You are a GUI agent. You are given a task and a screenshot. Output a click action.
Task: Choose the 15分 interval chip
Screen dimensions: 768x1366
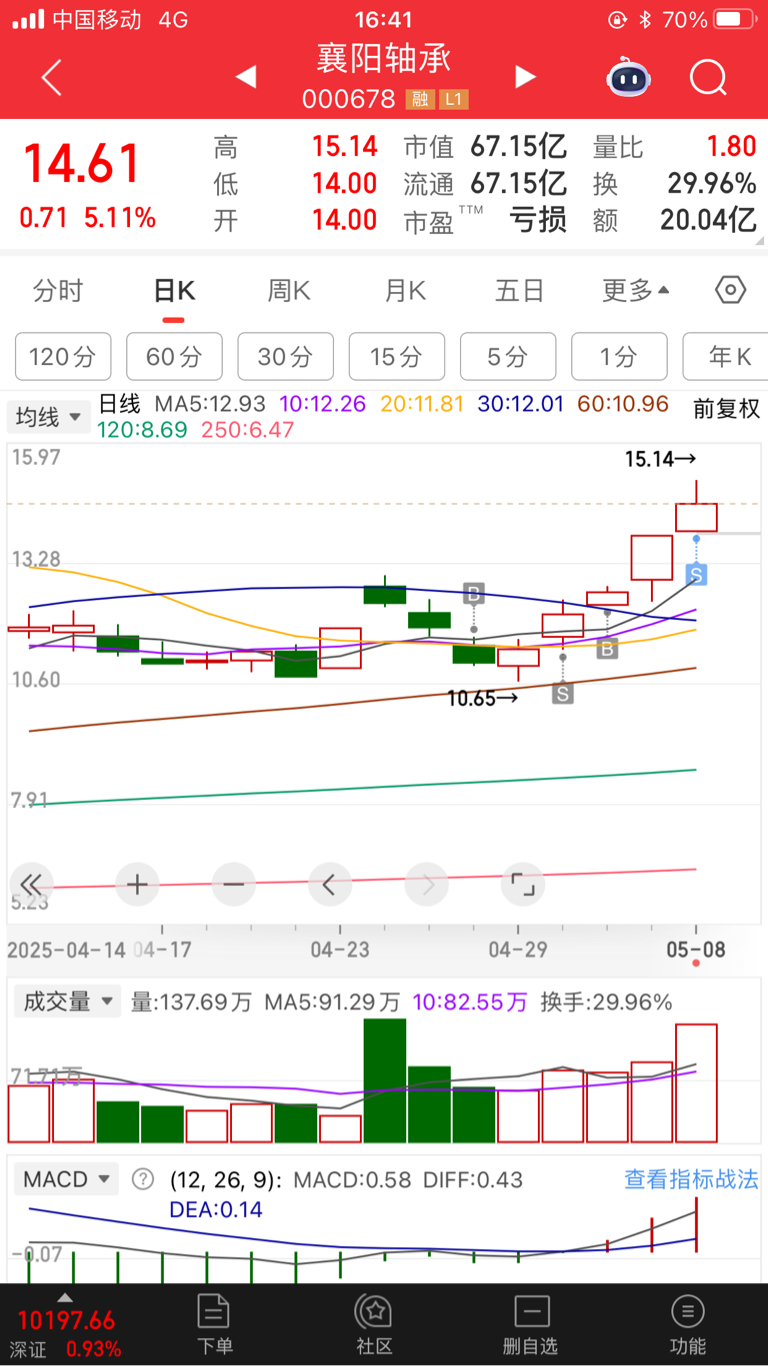(396, 356)
